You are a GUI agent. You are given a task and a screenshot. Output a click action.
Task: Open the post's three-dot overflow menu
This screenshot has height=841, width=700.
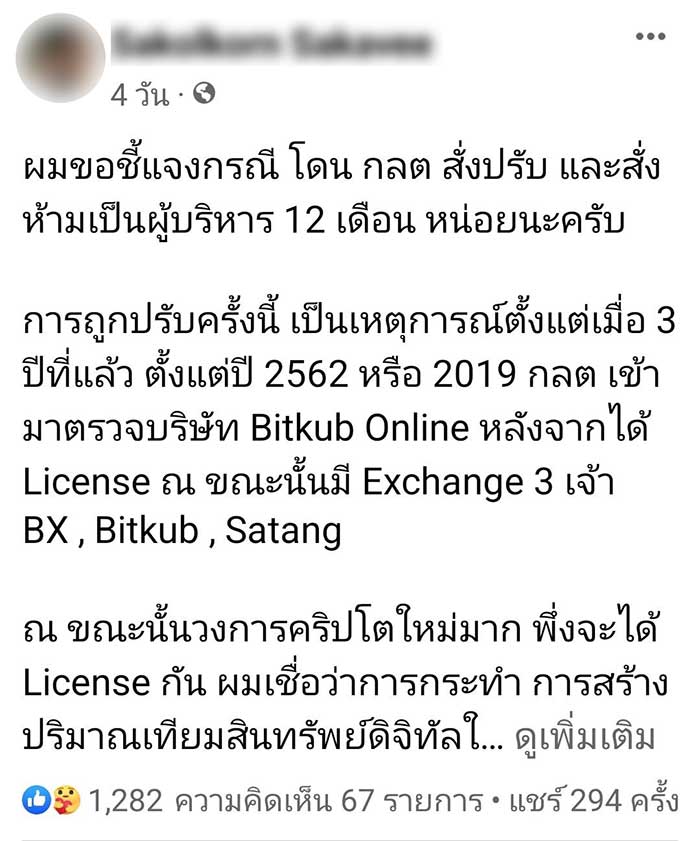pyautogui.click(x=650, y=36)
